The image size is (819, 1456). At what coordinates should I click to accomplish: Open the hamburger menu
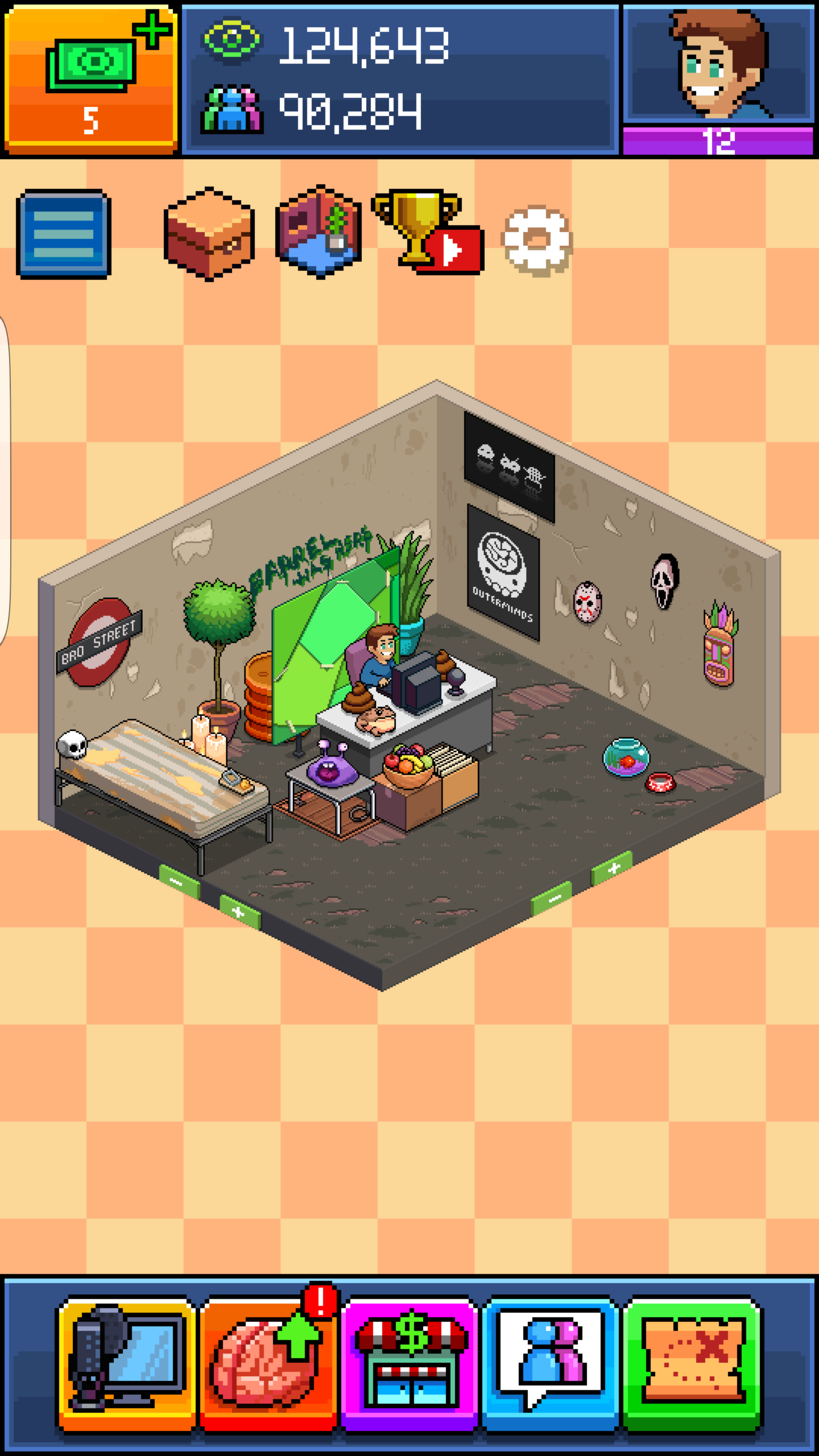click(64, 234)
